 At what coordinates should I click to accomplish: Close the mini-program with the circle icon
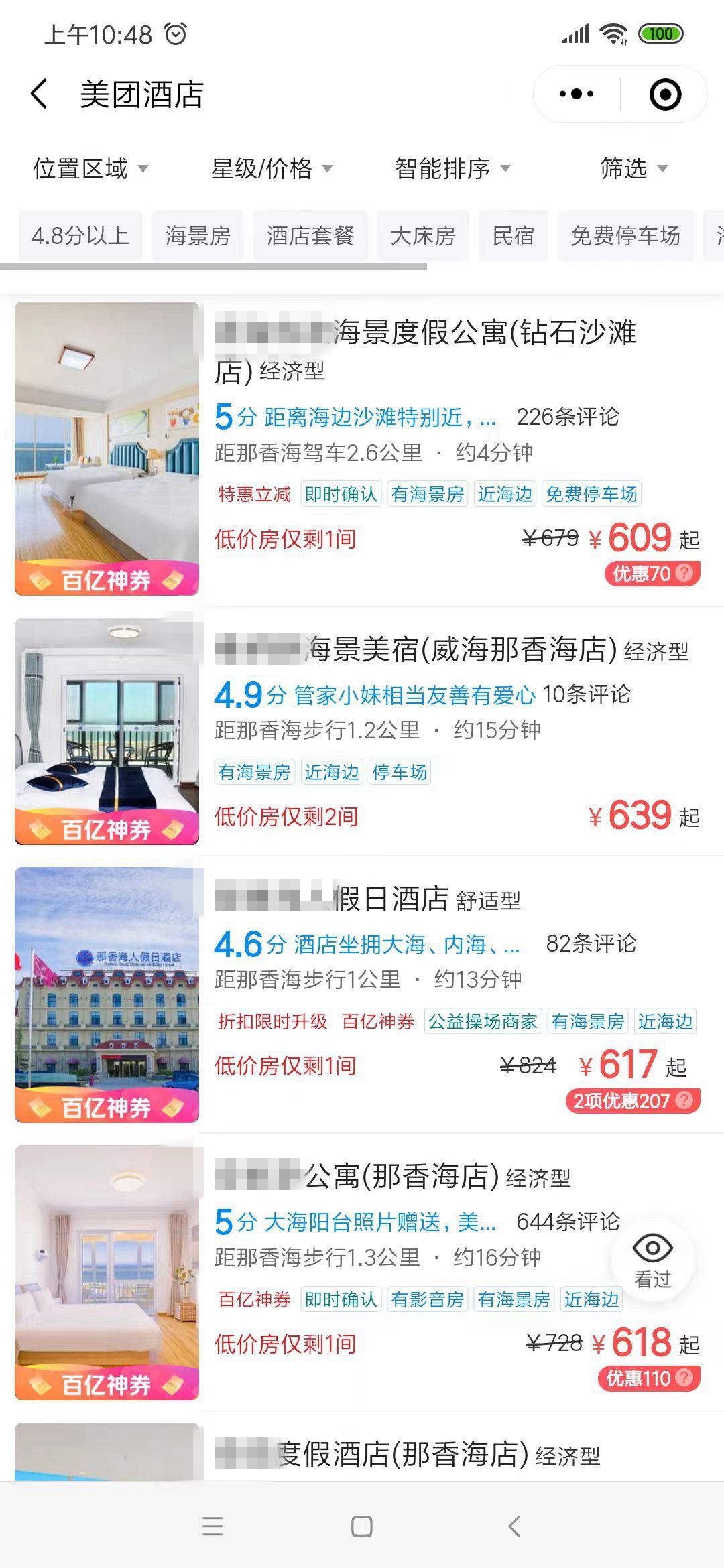665,94
